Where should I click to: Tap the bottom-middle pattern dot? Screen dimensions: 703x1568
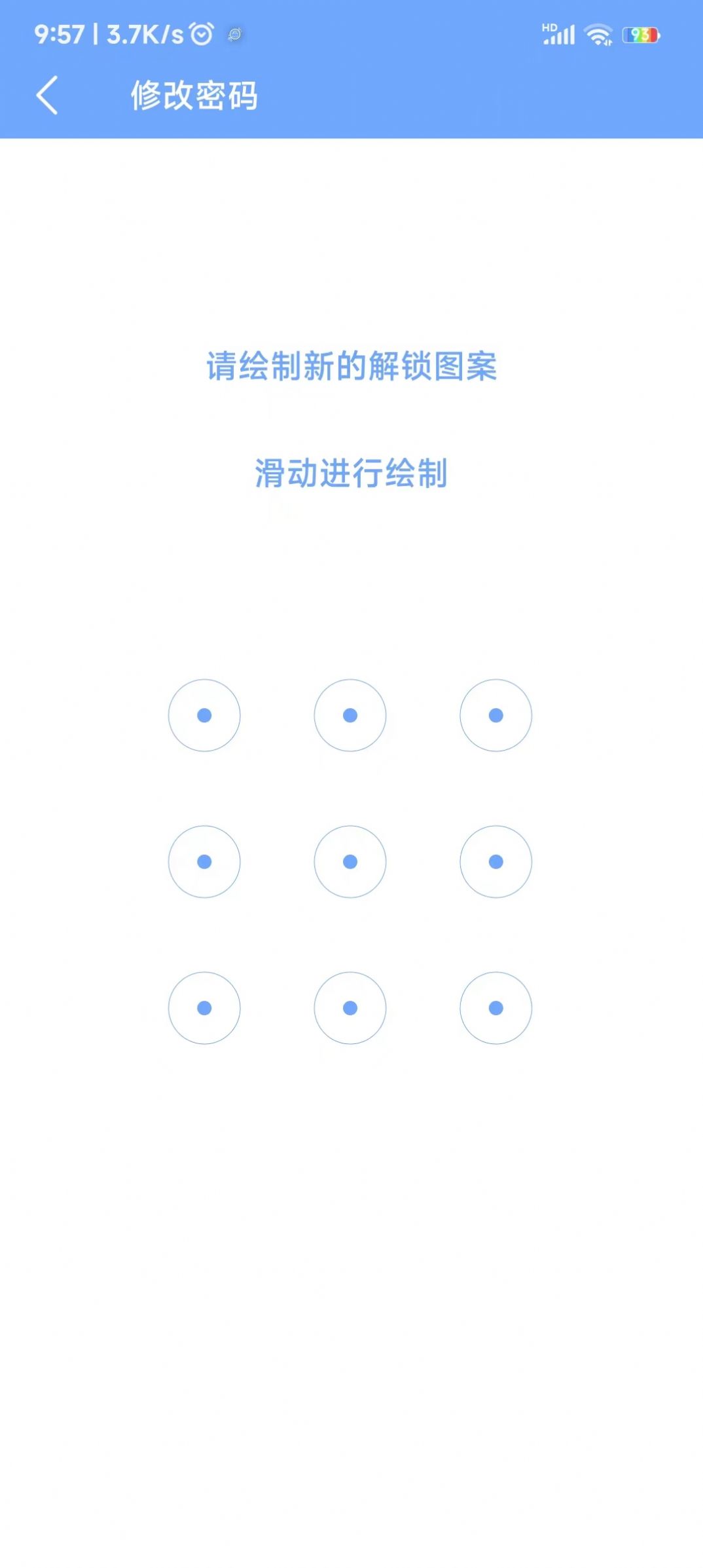(350, 1008)
